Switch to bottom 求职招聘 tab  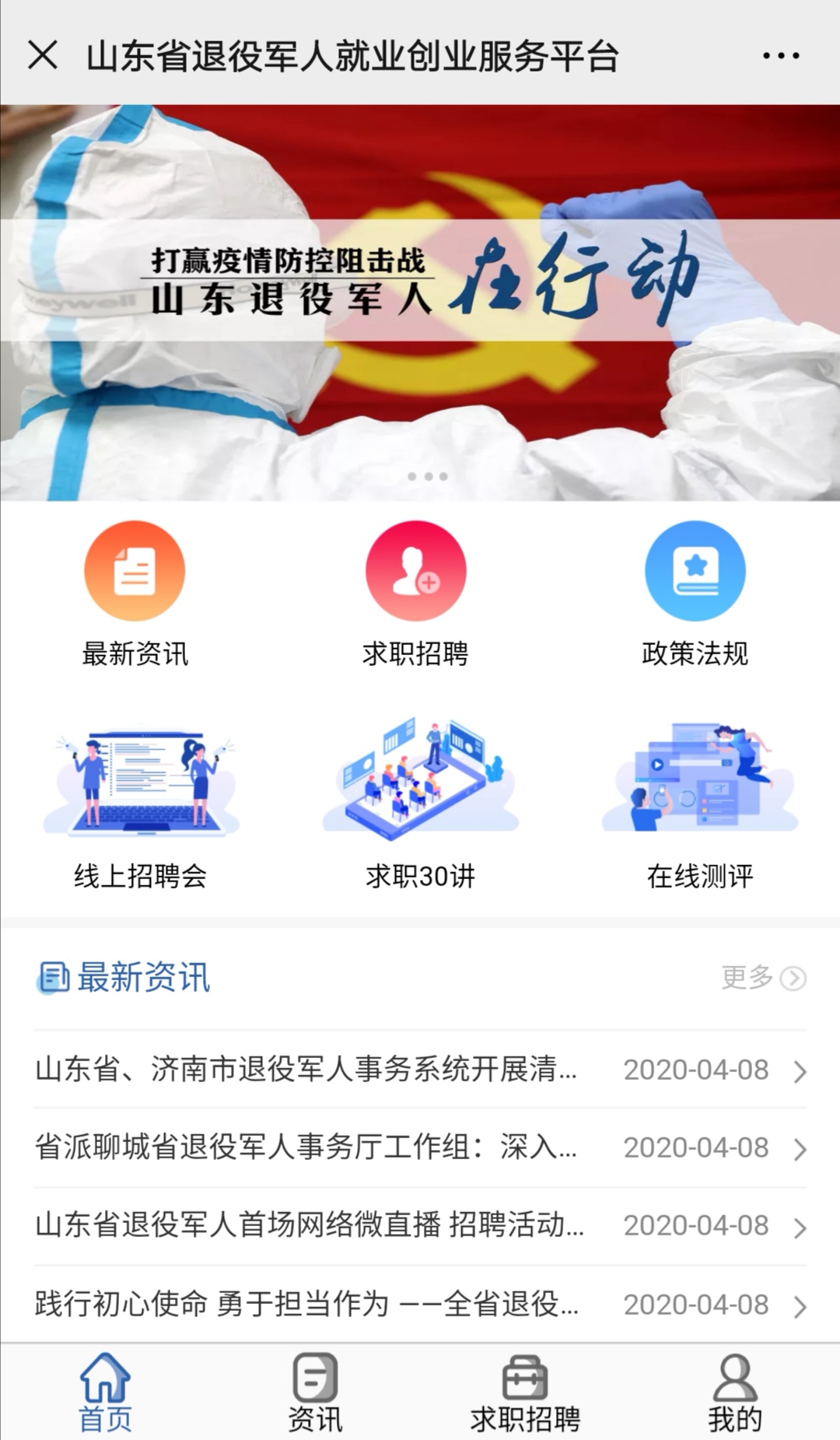tap(525, 1393)
